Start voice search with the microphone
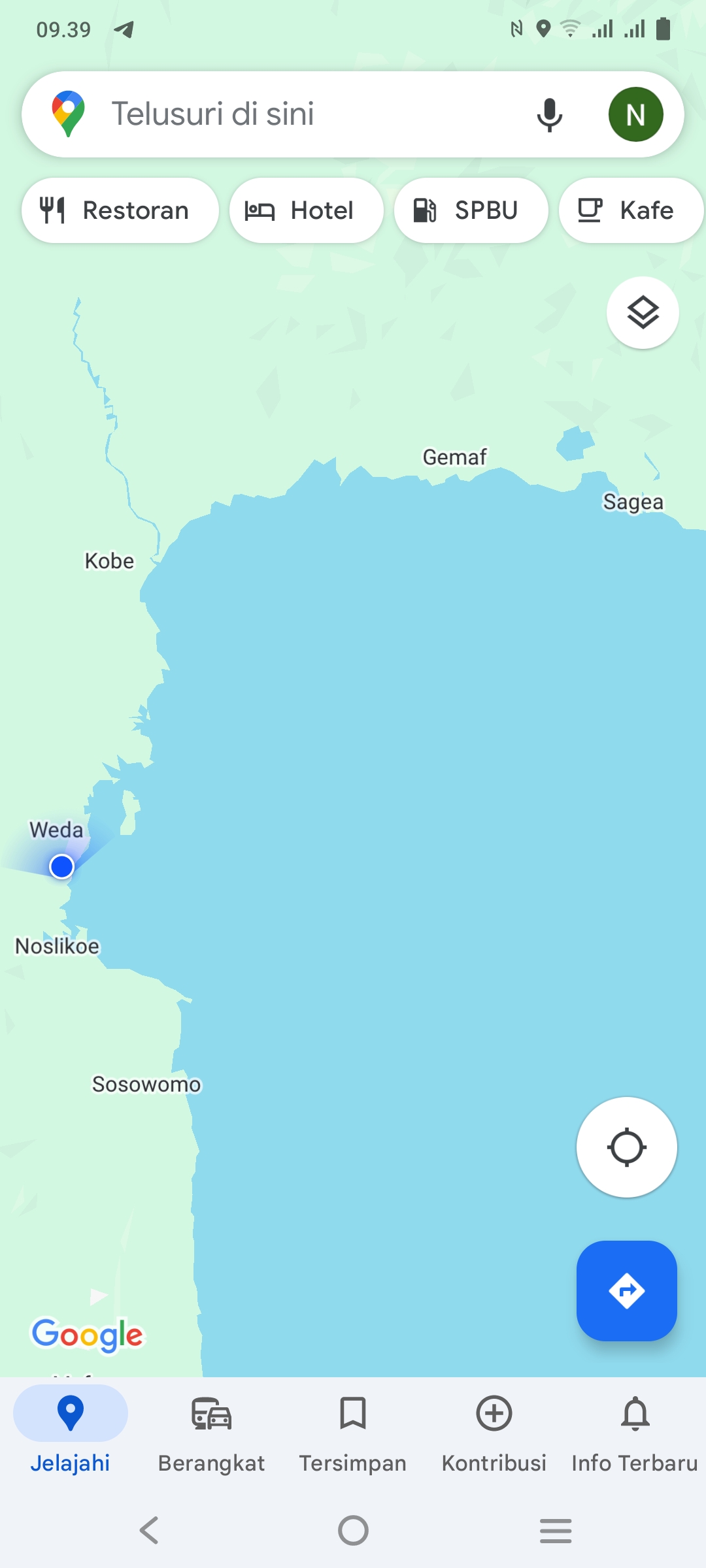Image resolution: width=706 pixels, height=1568 pixels. [550, 115]
